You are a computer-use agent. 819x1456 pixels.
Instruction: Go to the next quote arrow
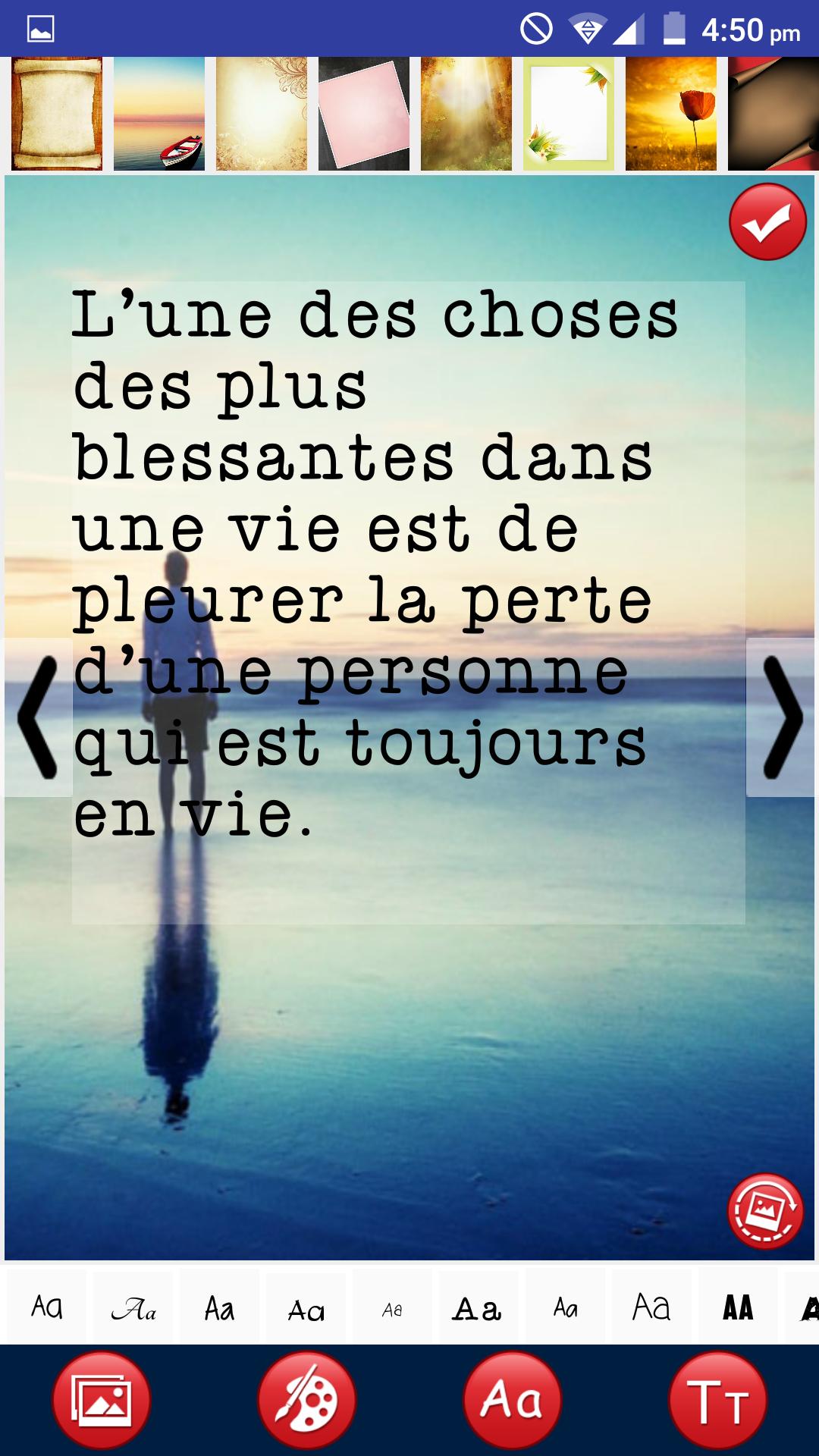pyautogui.click(x=781, y=717)
